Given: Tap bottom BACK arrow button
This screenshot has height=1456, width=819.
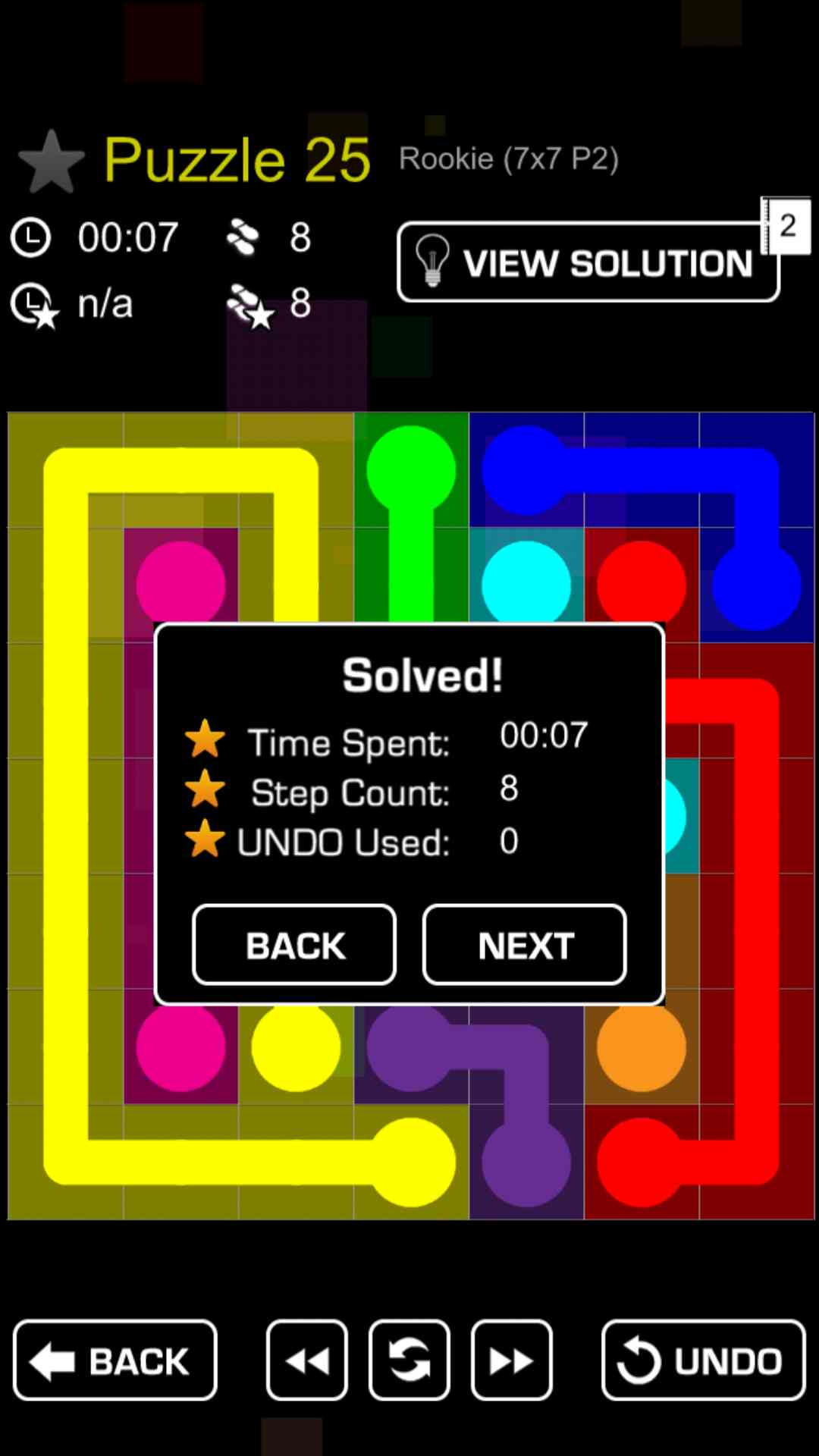Looking at the screenshot, I should (115, 1360).
